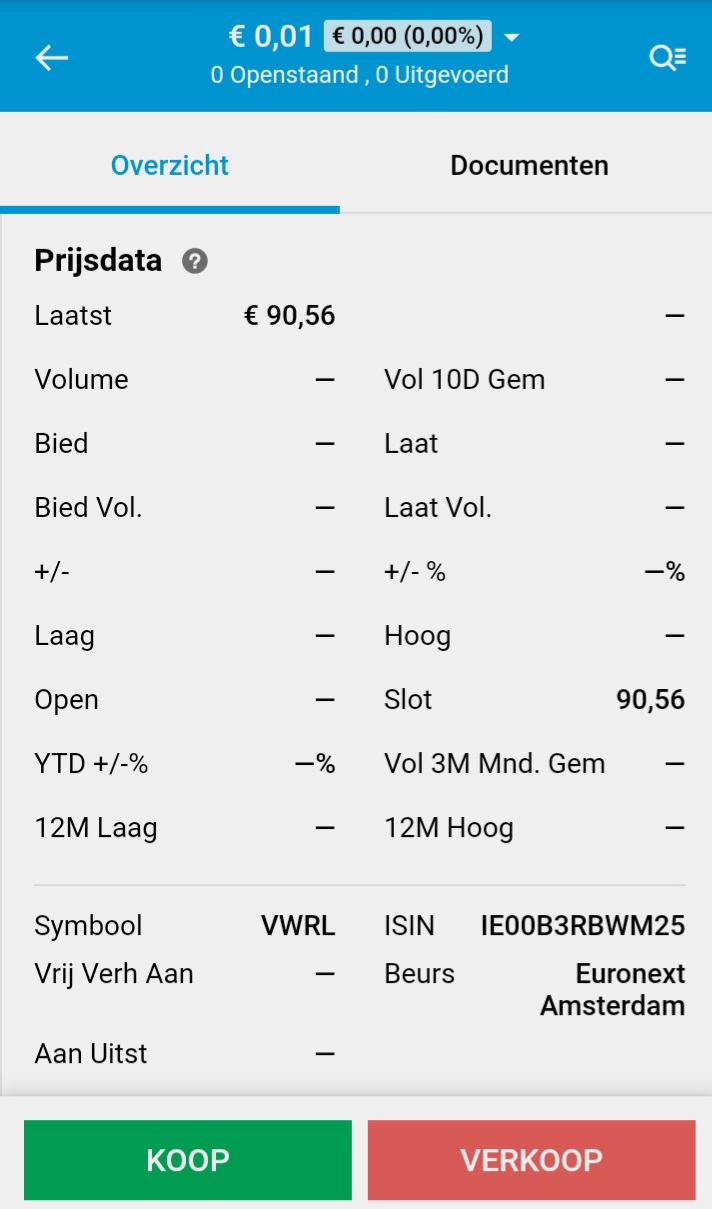Tap the green KOOP button

188,1160
